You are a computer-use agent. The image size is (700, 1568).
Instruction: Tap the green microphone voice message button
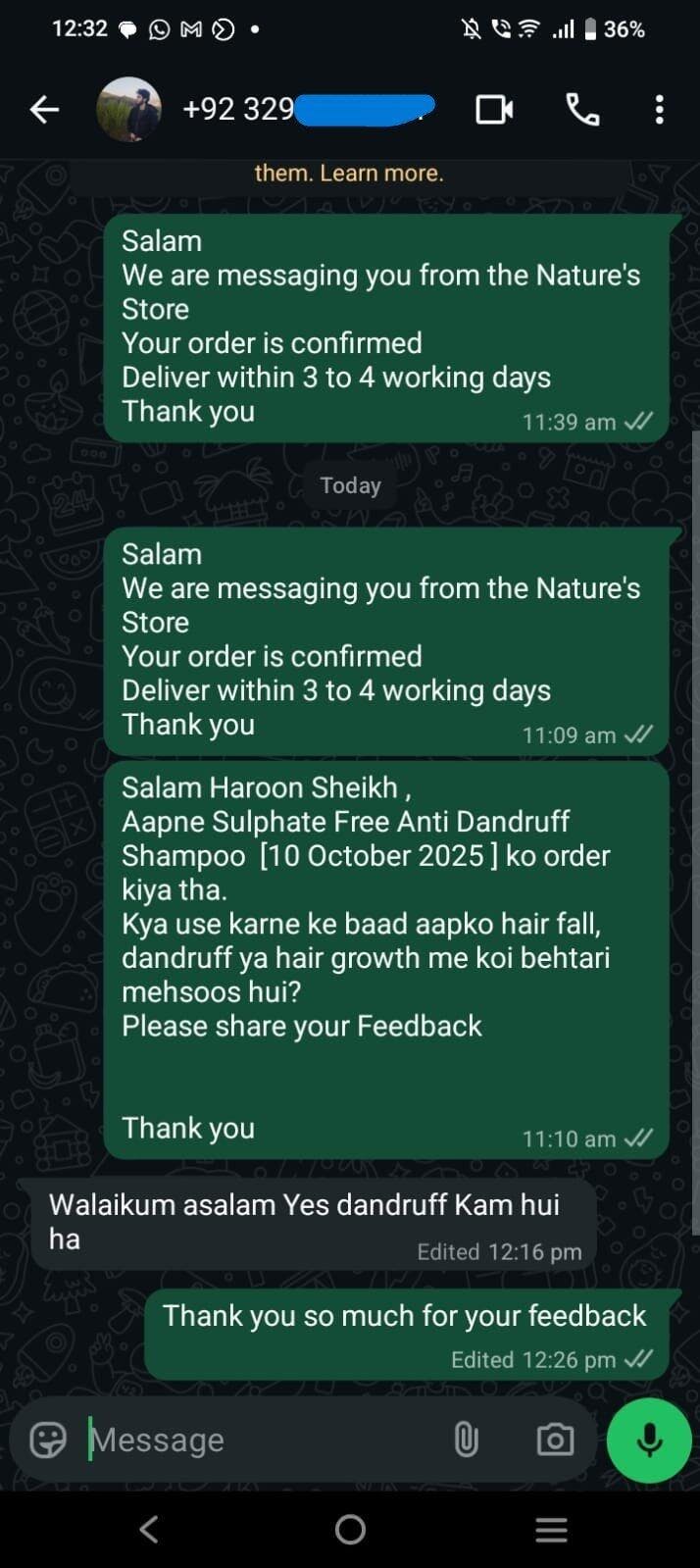[x=648, y=1440]
